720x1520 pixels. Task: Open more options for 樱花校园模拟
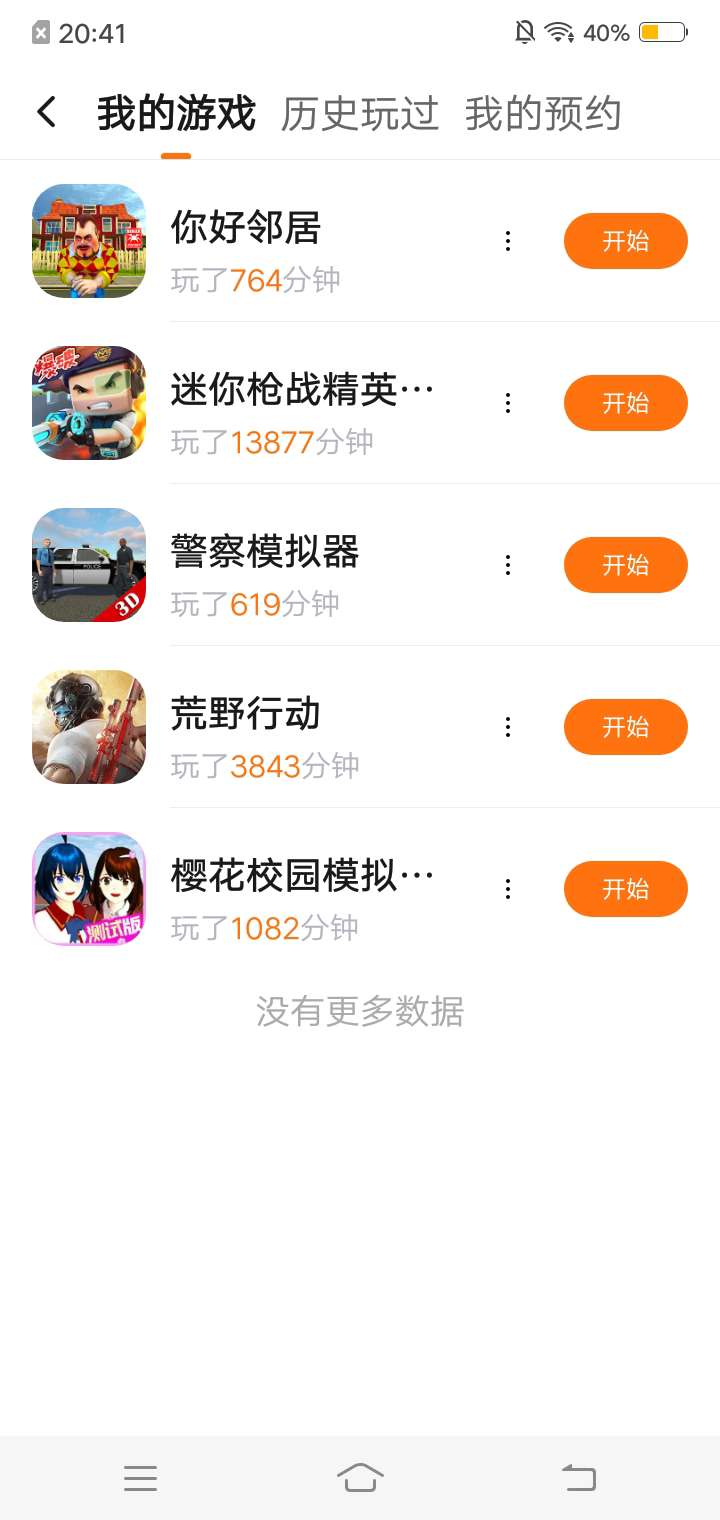coord(508,889)
